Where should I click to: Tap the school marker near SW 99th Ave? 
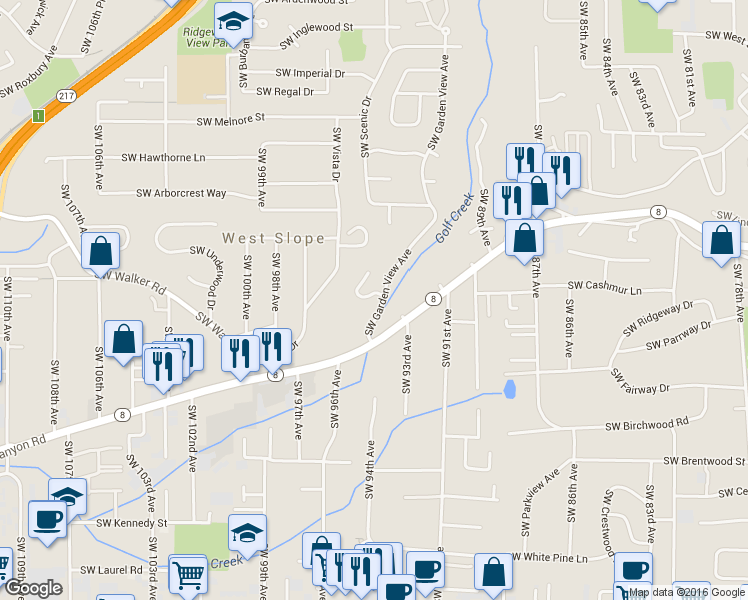tap(247, 533)
